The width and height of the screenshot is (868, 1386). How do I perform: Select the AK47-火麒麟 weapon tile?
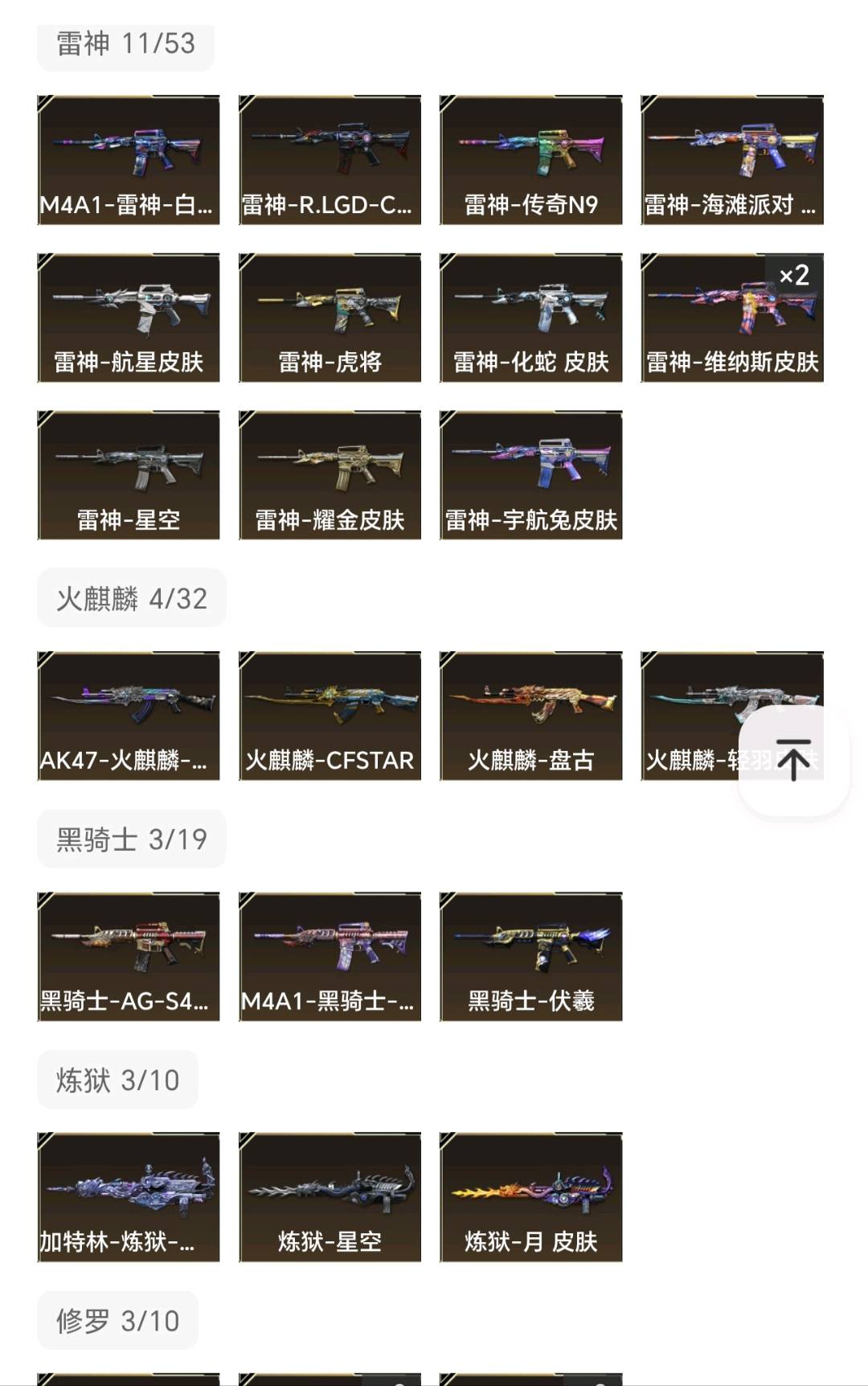129,715
